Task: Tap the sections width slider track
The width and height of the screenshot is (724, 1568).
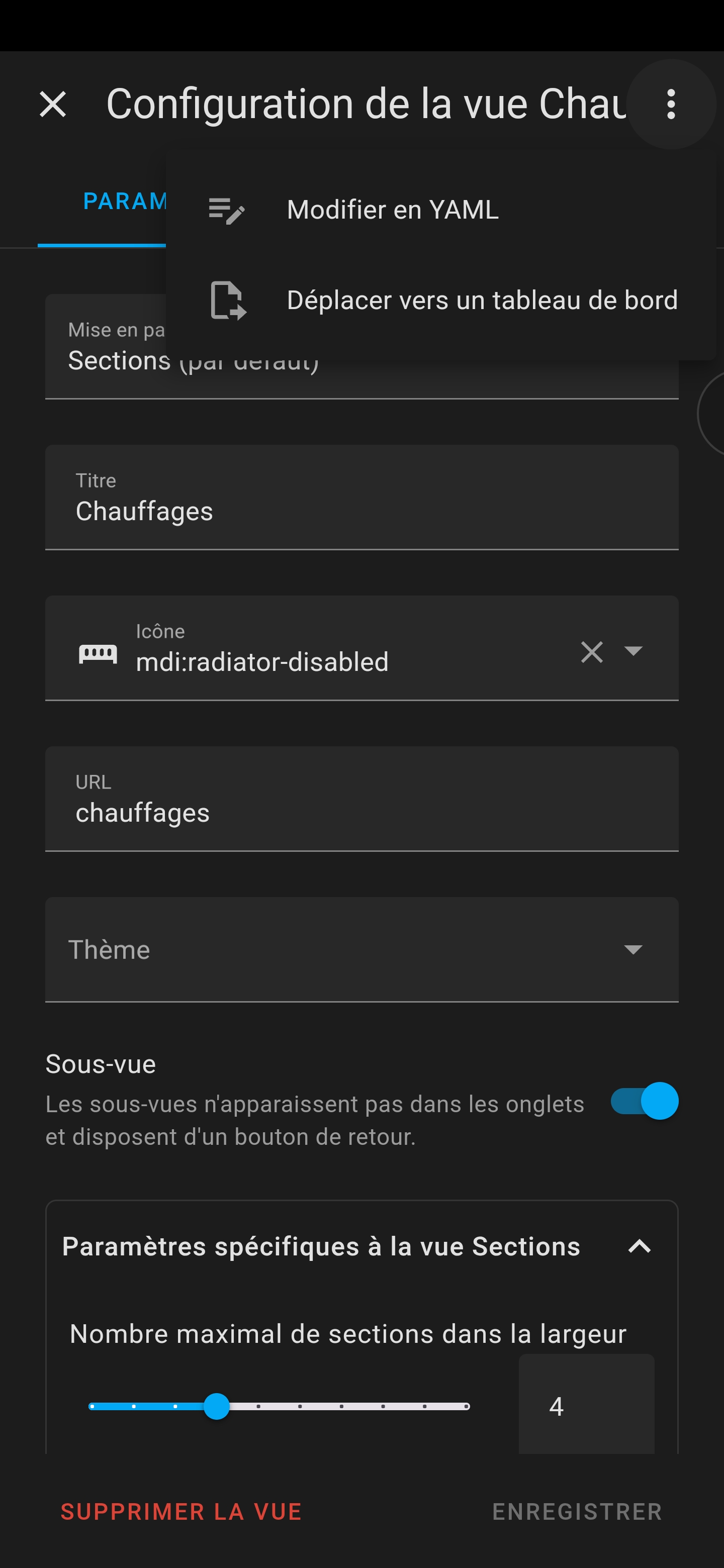Action: point(280,1406)
